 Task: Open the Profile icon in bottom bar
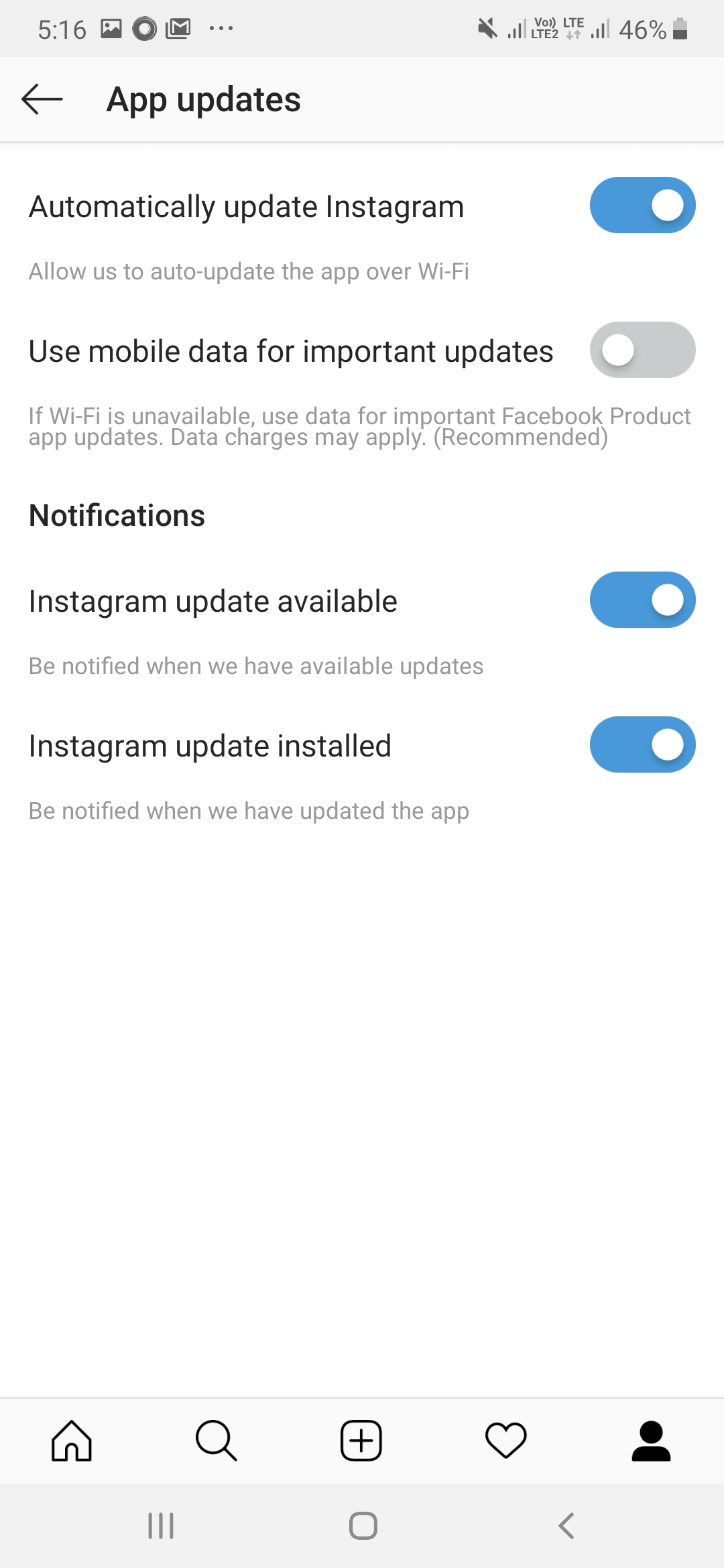(x=651, y=1441)
